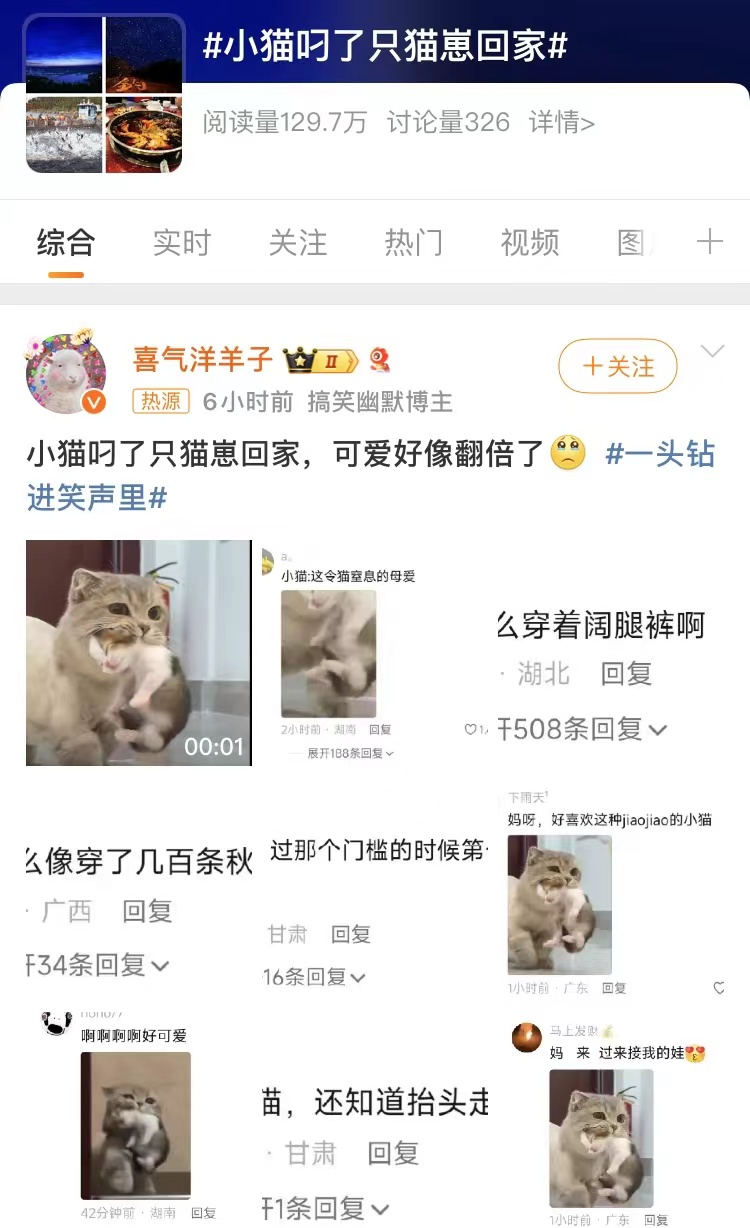The height and width of the screenshot is (1228, 750).
Task: Open image with 过来接我的娃 comment
Action: point(611,1116)
